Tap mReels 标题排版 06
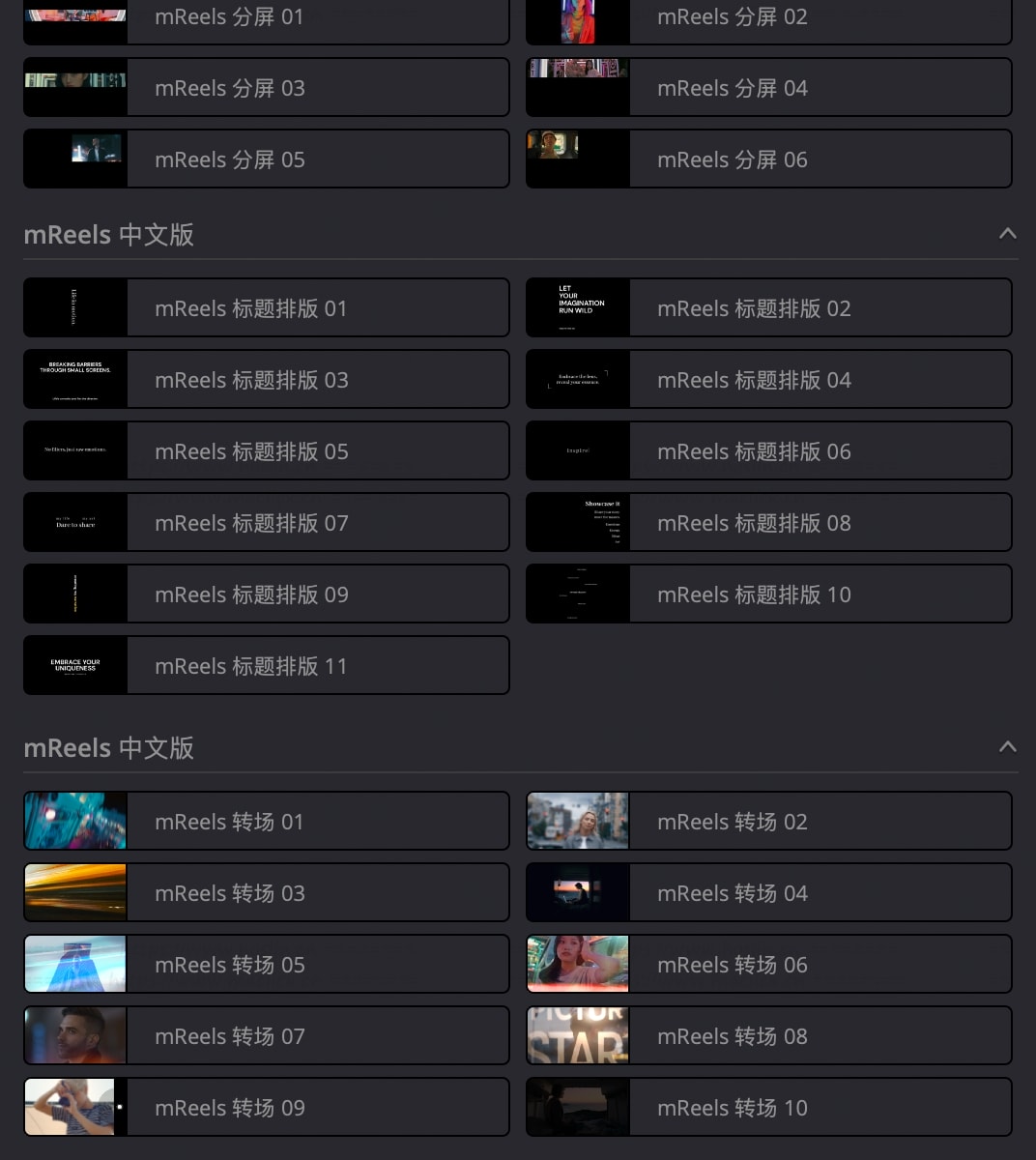Image resolution: width=1036 pixels, height=1160 pixels. coord(769,451)
